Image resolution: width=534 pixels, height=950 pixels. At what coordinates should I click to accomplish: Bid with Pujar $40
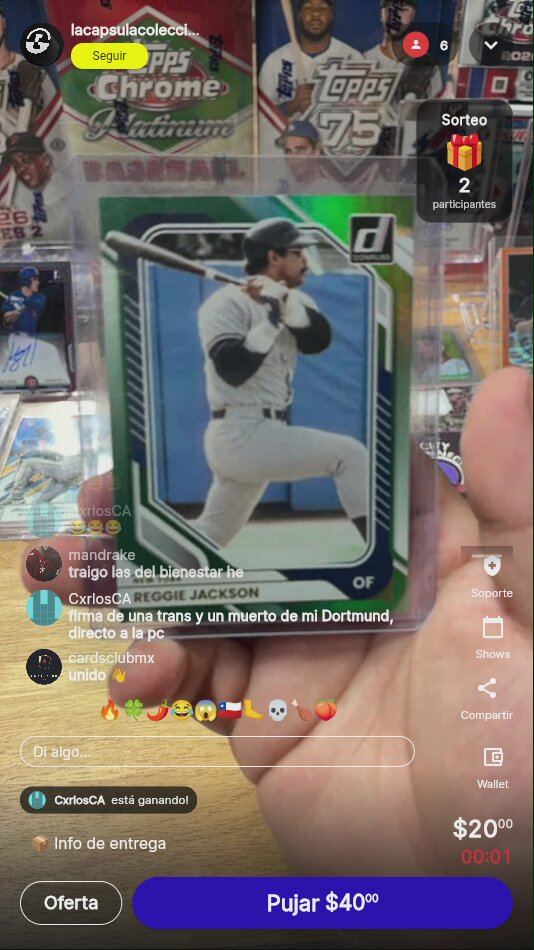[x=322, y=903]
